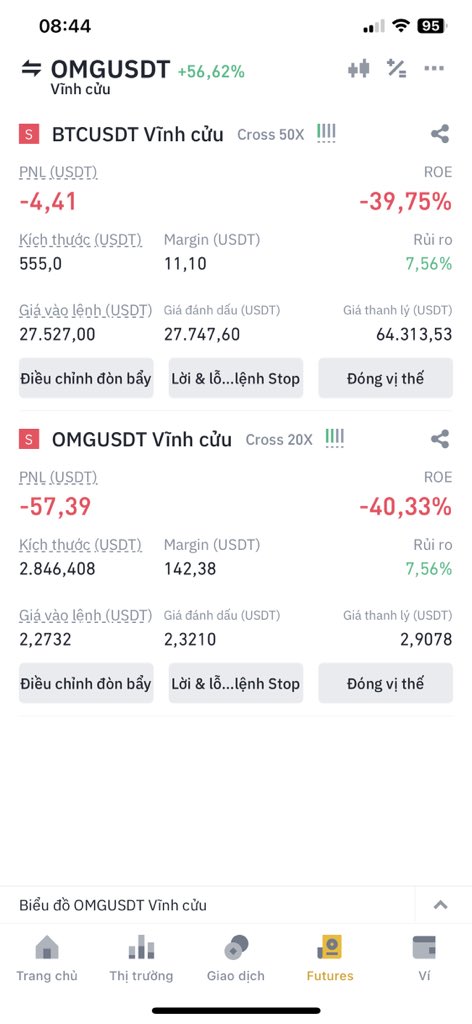Viewport: 472px width, 1024px height.
Task: Open the calculator icon in header
Action: [396, 68]
